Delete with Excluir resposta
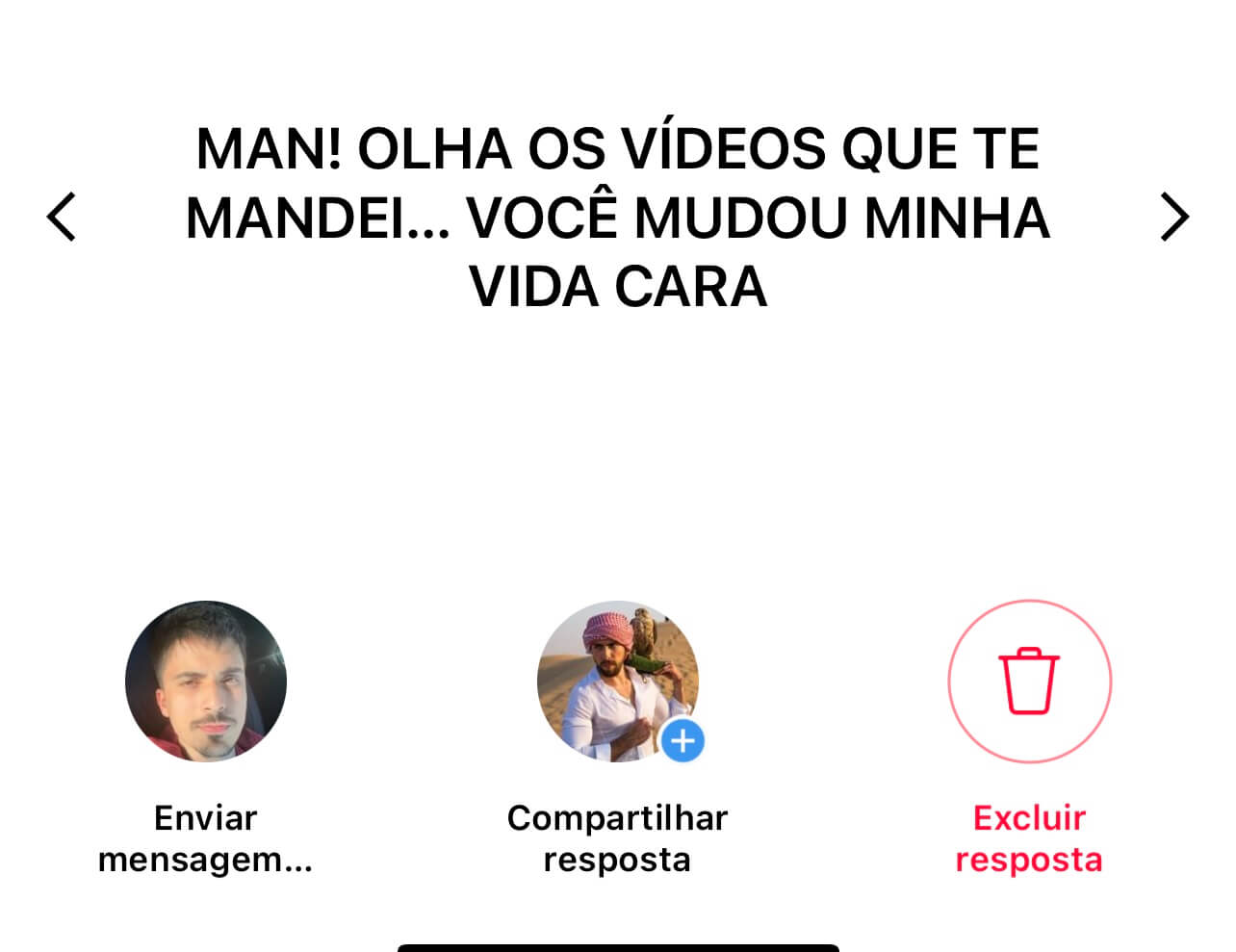Screen dimensions: 1236x952 click(x=1029, y=682)
